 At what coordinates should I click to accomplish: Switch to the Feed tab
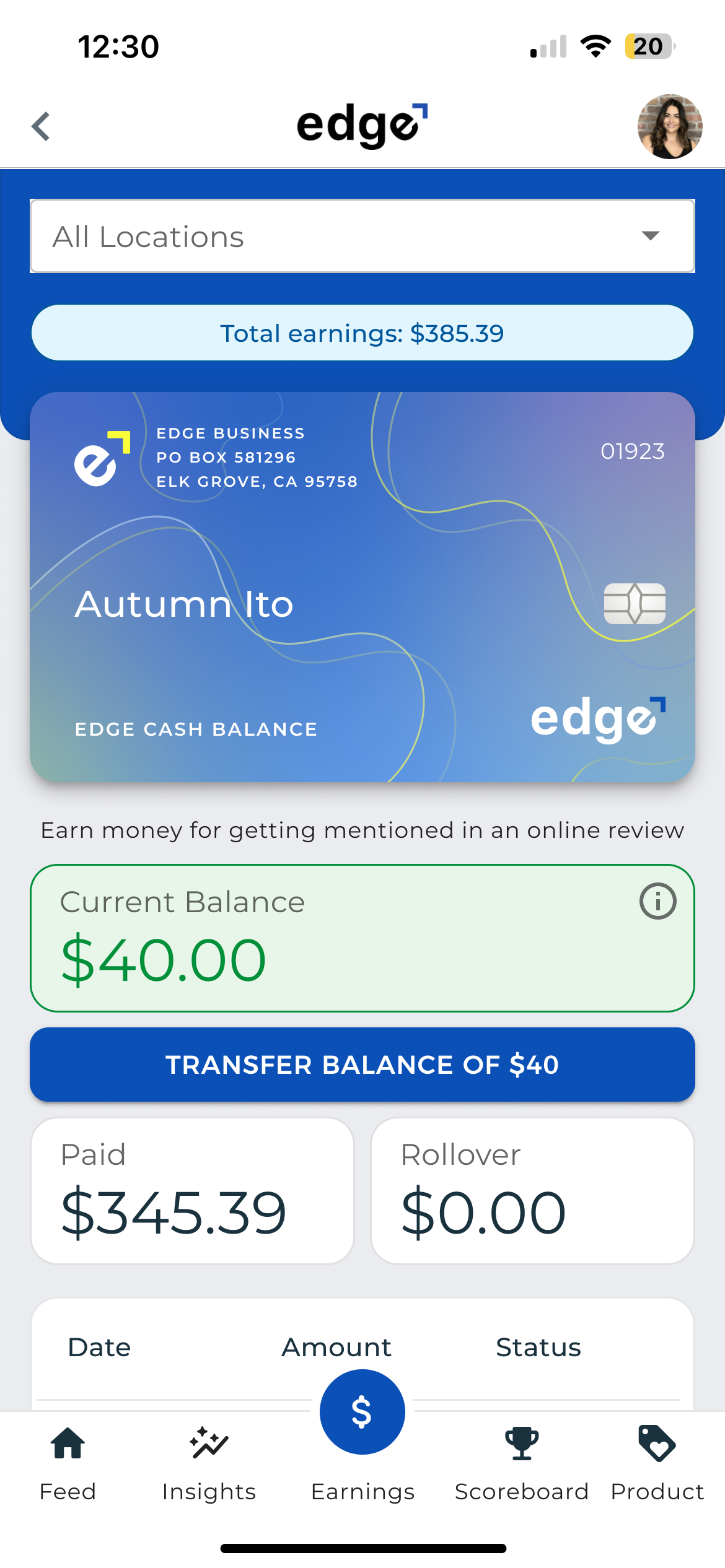68,1463
